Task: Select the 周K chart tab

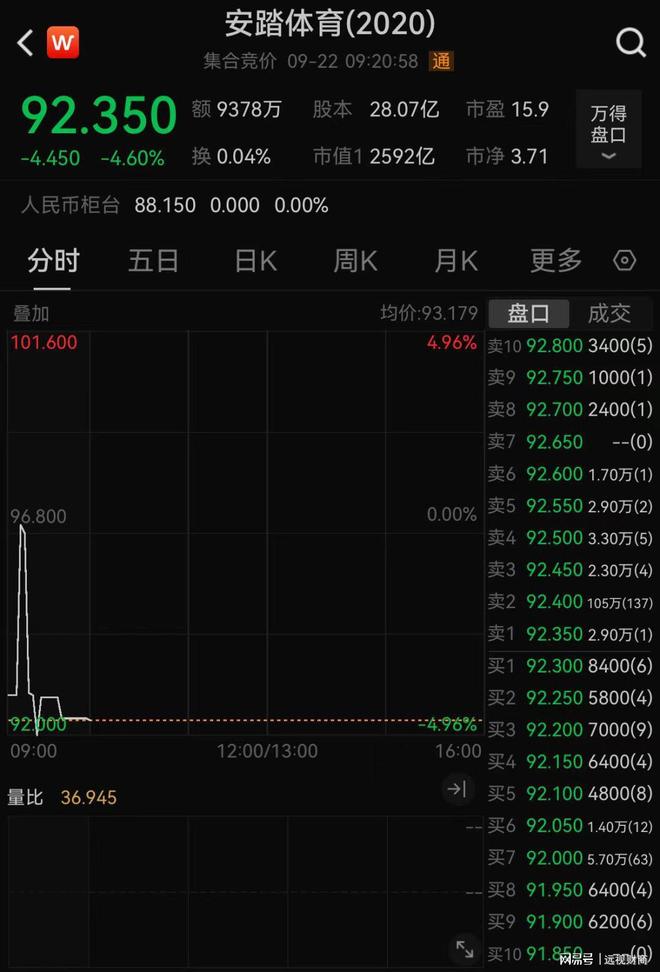Action: (x=355, y=261)
